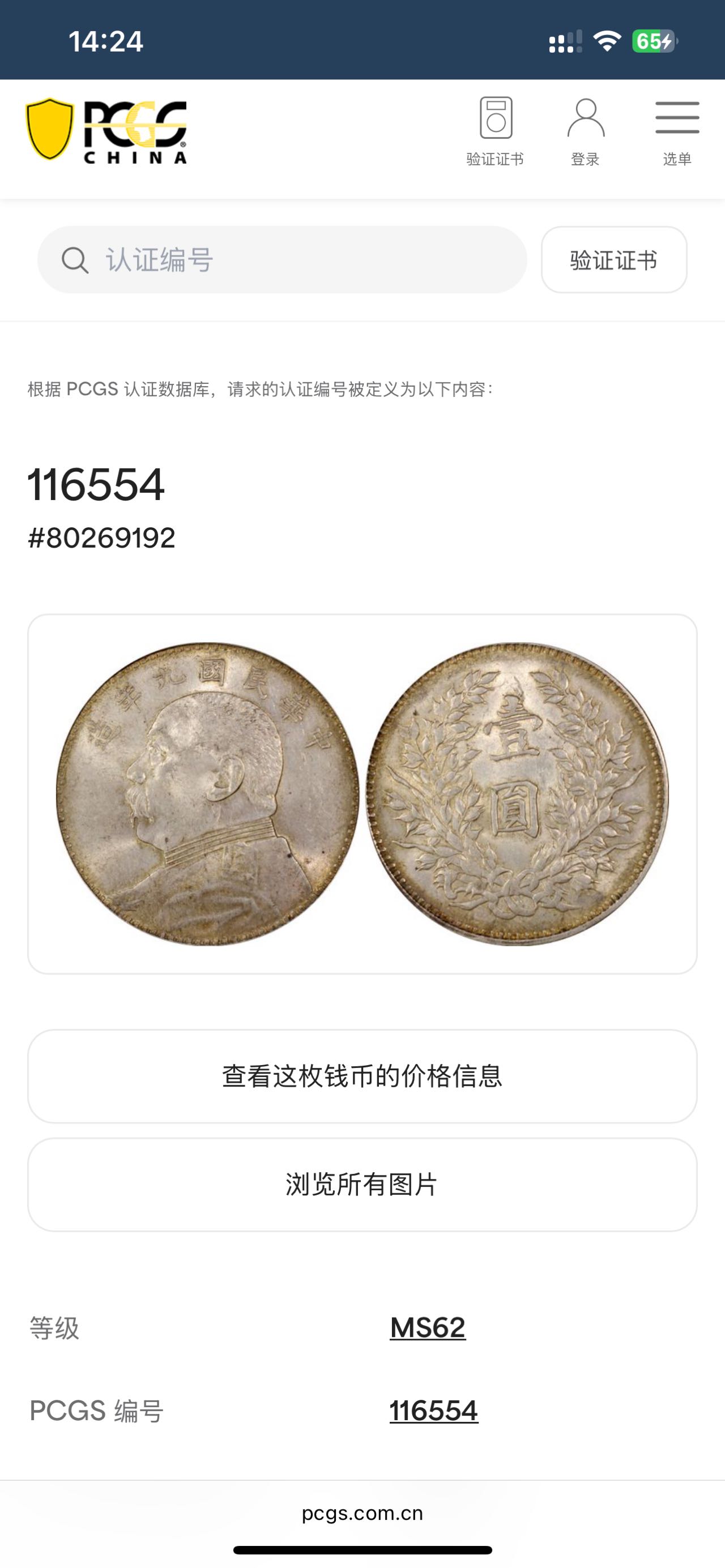
Task: Open the MS62 grade link
Action: [427, 1327]
